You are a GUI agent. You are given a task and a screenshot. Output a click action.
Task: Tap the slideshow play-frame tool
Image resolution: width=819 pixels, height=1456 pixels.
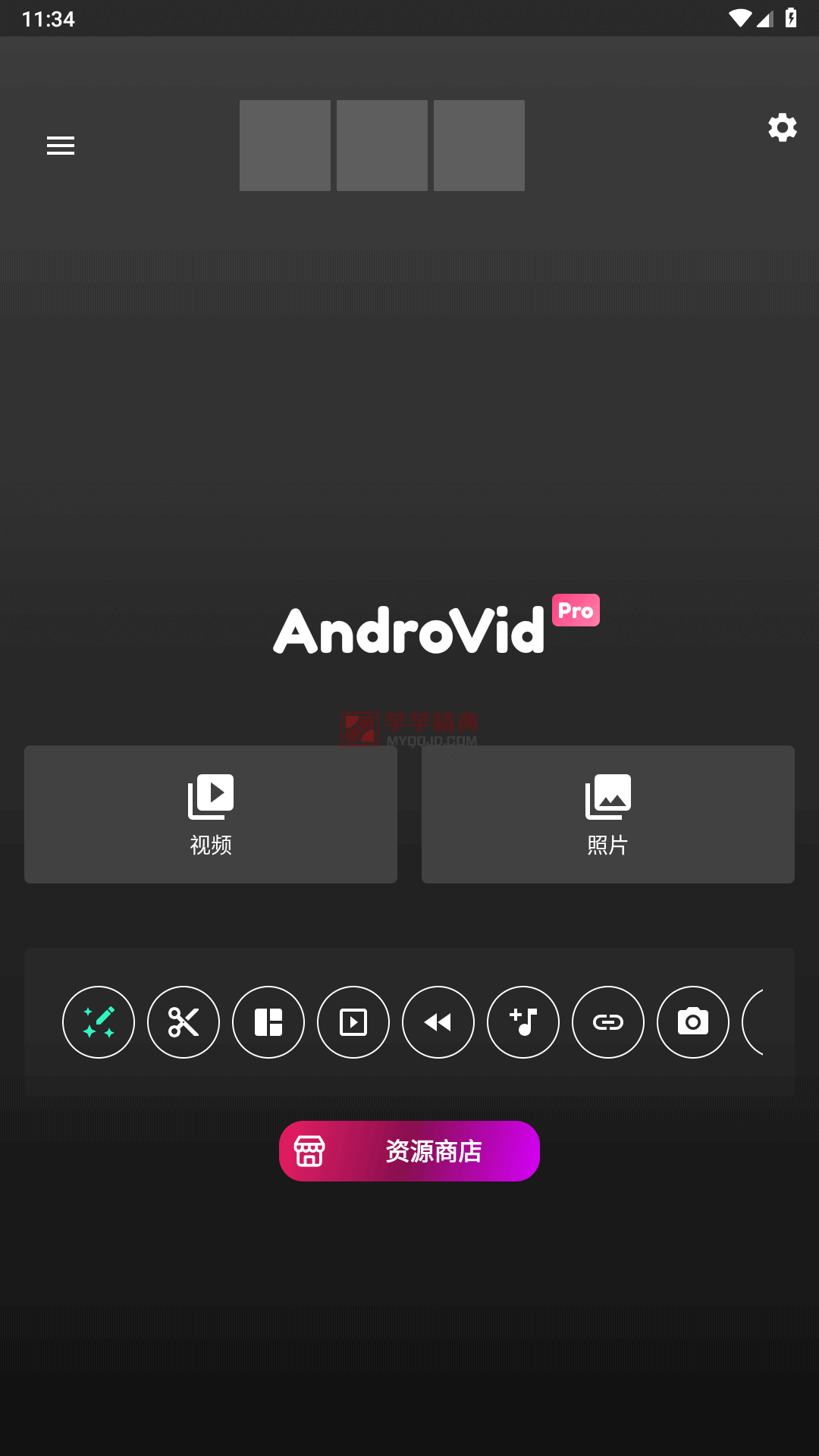(x=353, y=1022)
